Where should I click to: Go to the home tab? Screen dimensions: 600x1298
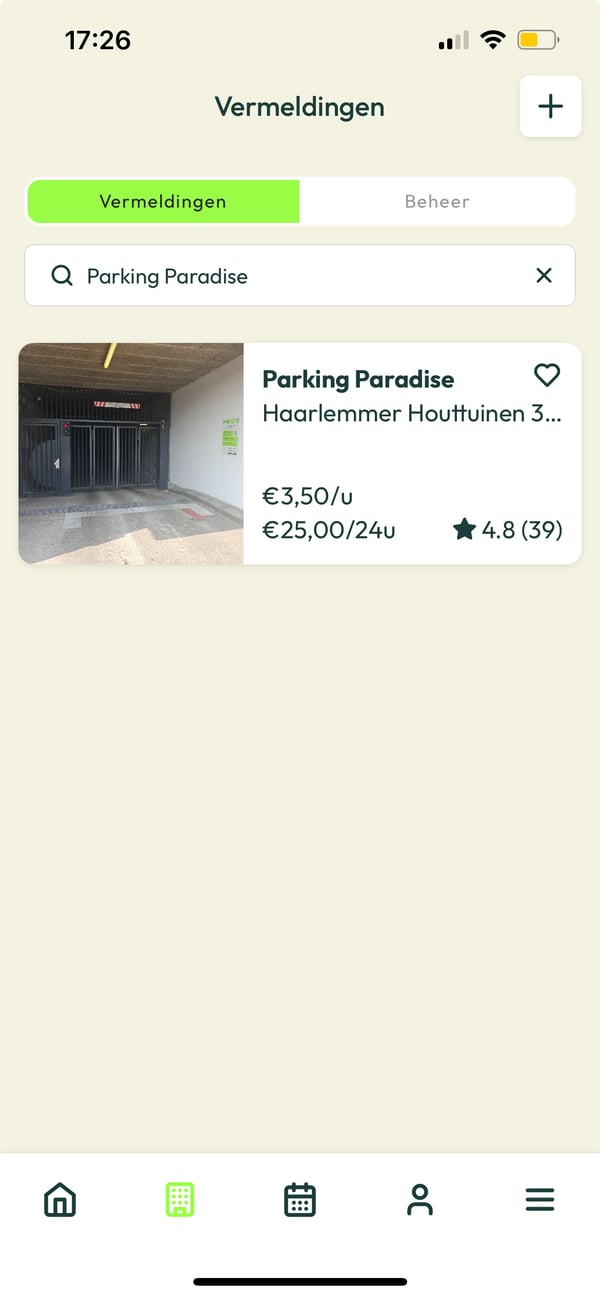click(60, 1199)
